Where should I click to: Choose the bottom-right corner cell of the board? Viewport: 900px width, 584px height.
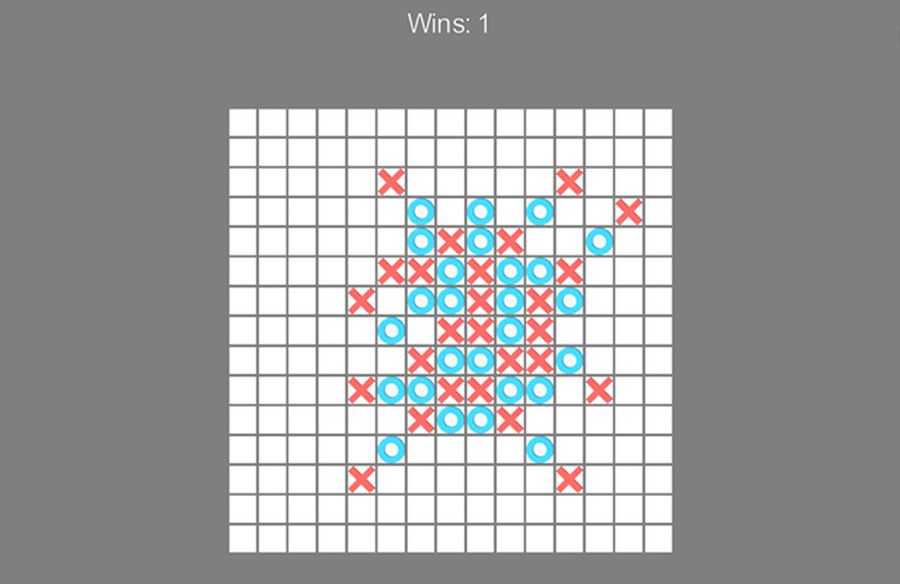[658, 538]
